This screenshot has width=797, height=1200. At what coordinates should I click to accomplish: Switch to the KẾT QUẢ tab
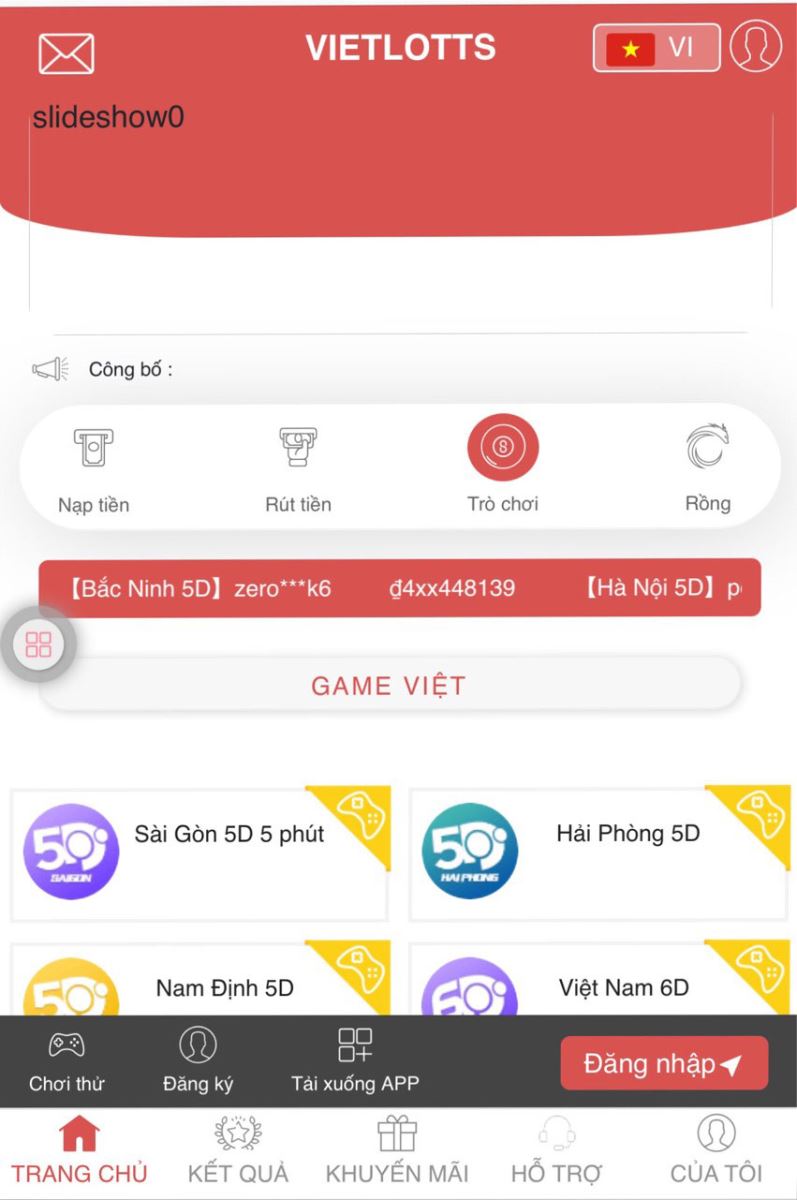(x=238, y=1150)
